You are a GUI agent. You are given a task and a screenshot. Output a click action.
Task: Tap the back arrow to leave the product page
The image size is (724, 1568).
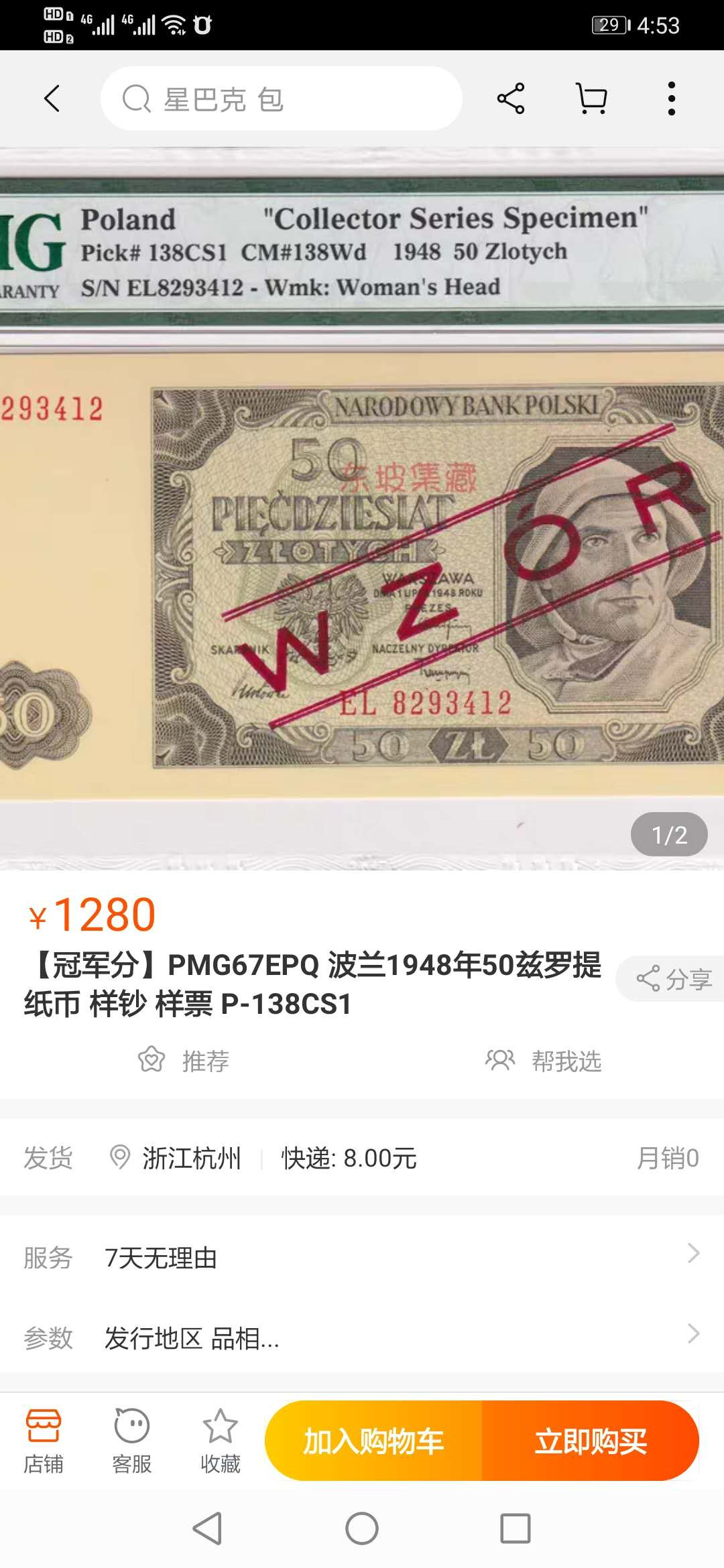(50, 99)
